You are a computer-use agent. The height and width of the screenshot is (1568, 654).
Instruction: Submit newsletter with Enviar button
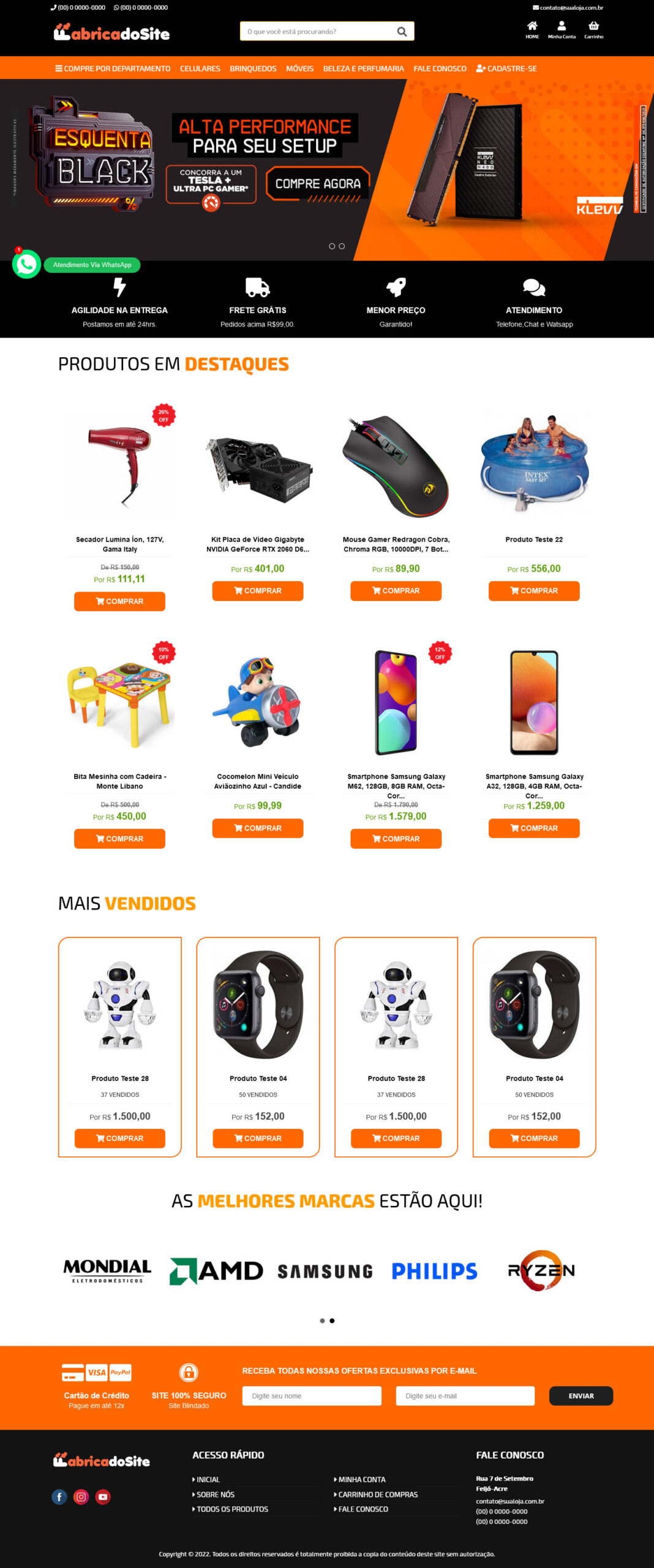[581, 1396]
